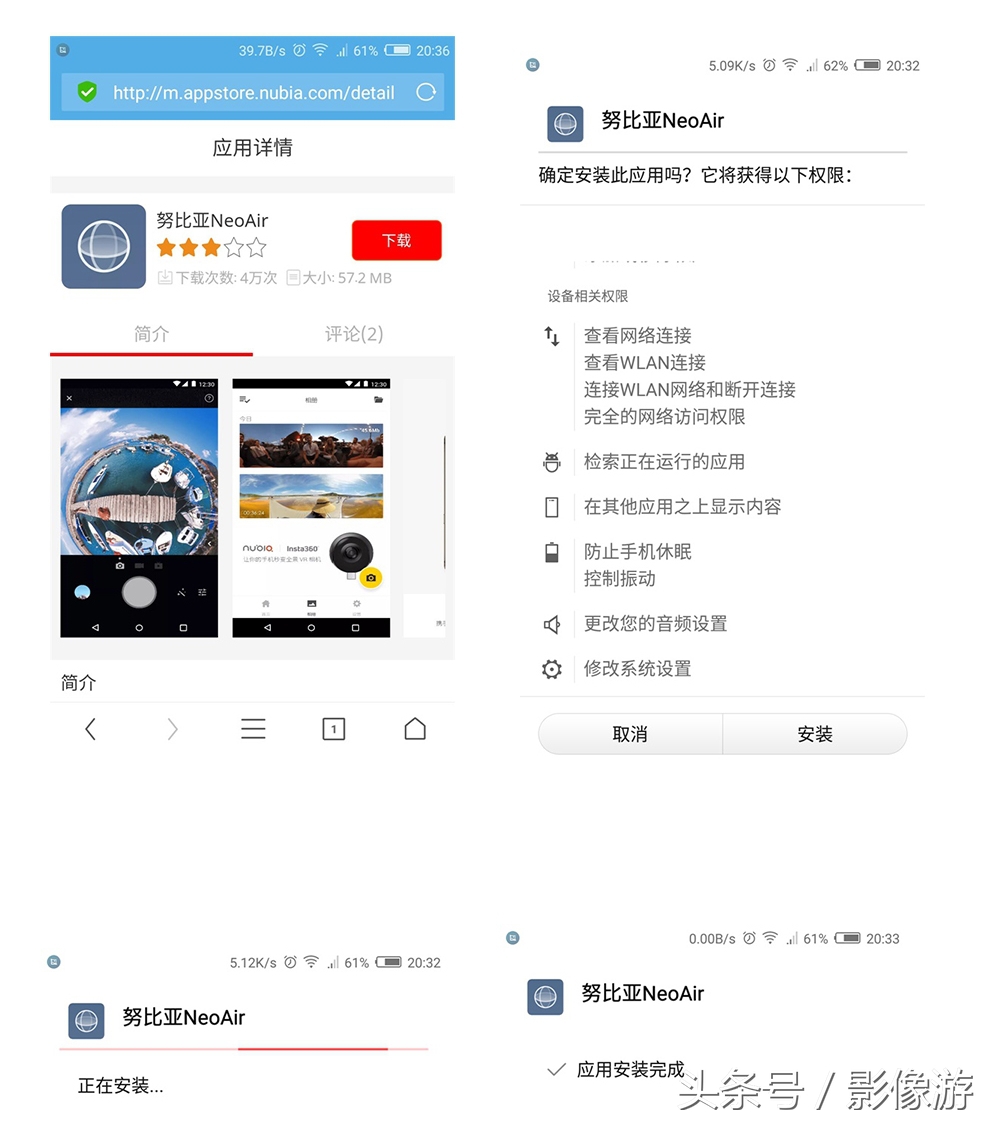Screen dimensions: 1000x1127
Task: Click the tab counter icon showing 1
Action: tap(334, 729)
